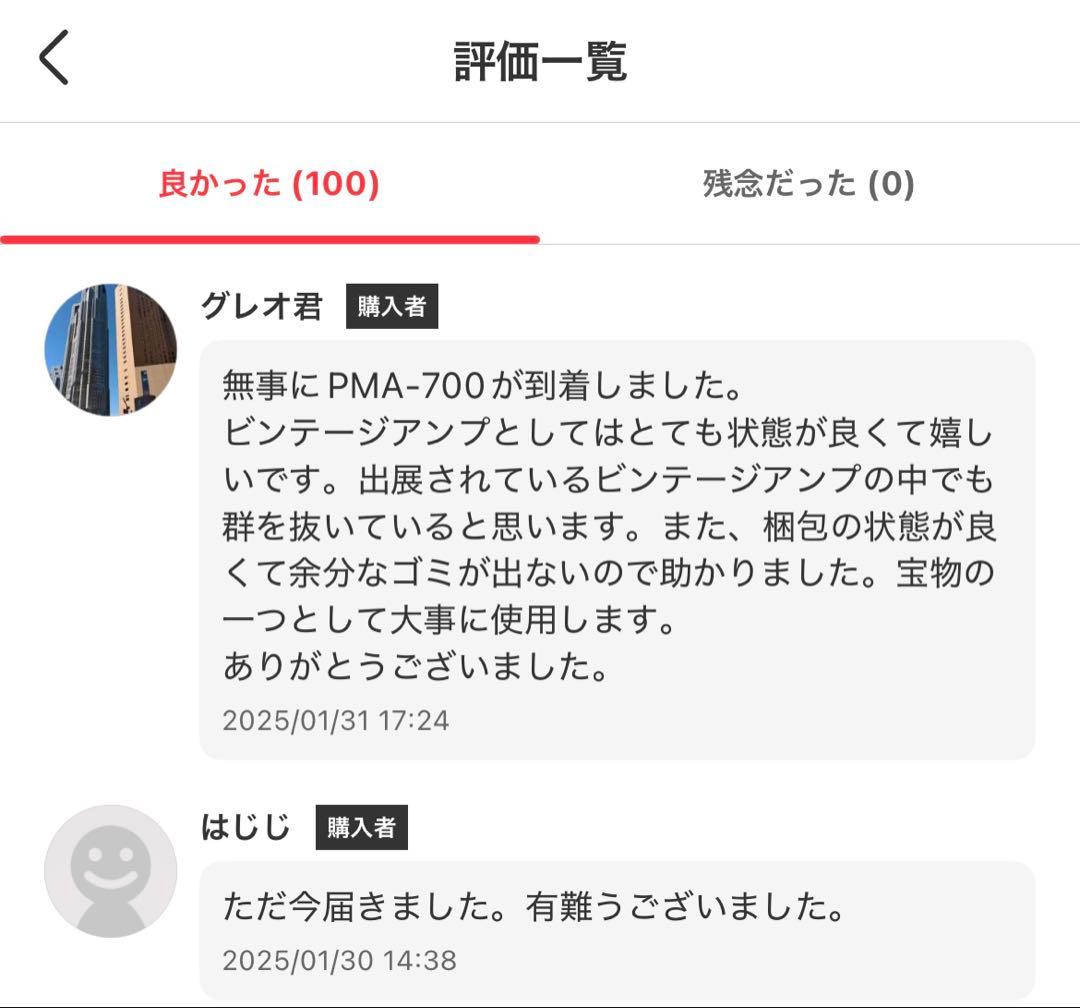Image resolution: width=1080 pixels, height=1008 pixels.
Task: Open はじじ's profile avatar
Action: coord(111,871)
